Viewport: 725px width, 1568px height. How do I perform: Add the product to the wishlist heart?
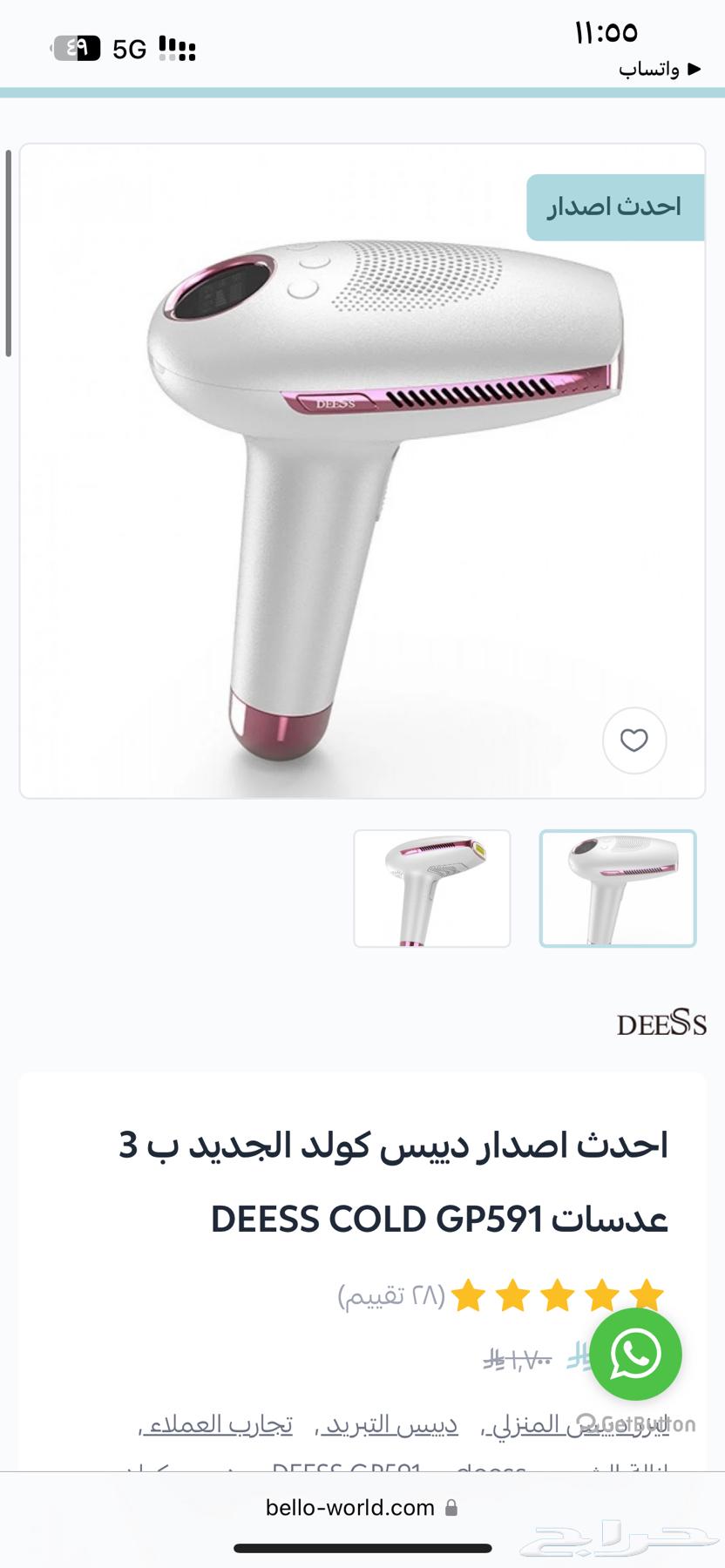(634, 740)
